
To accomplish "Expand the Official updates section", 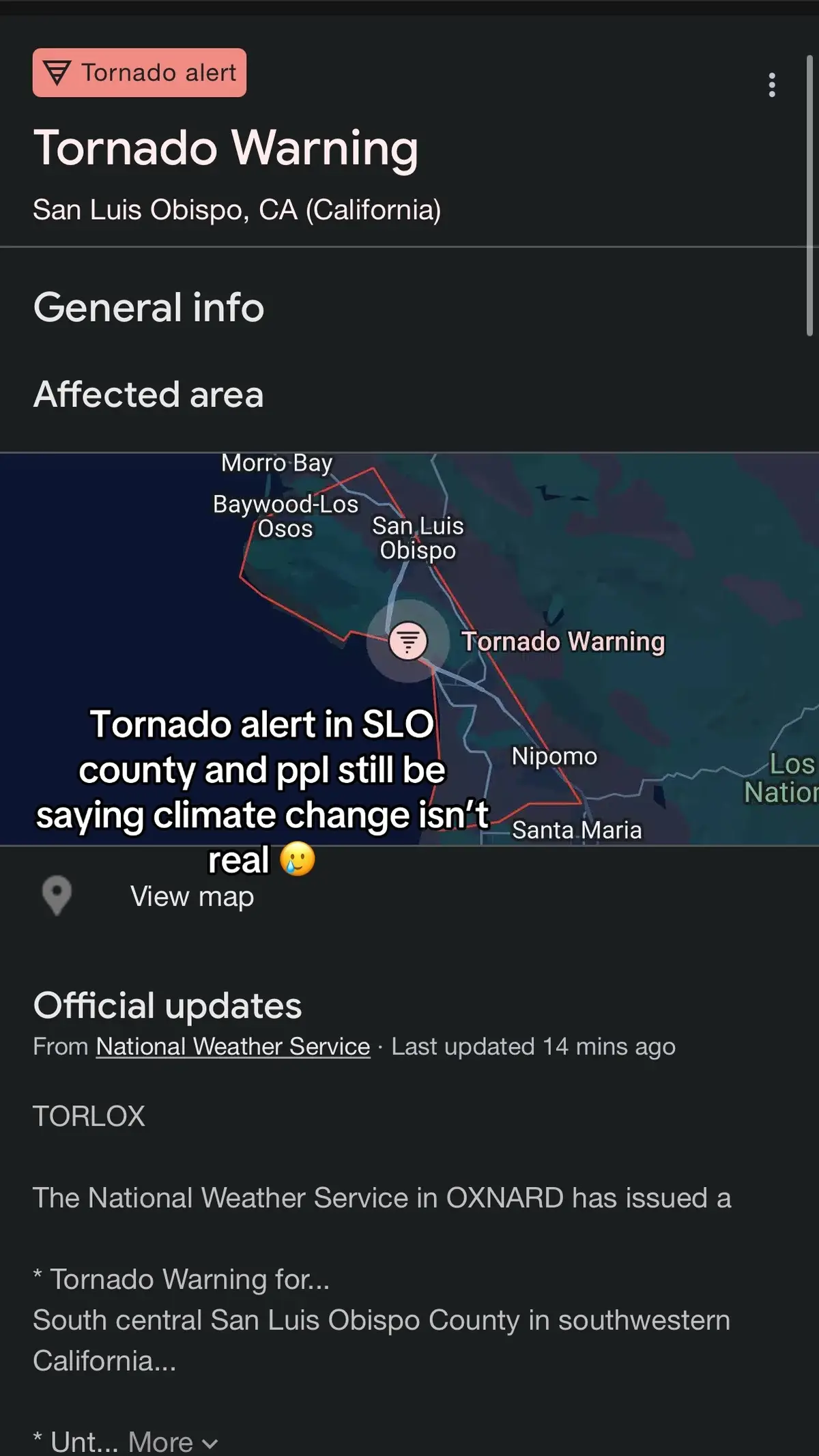I will (169, 1005).
